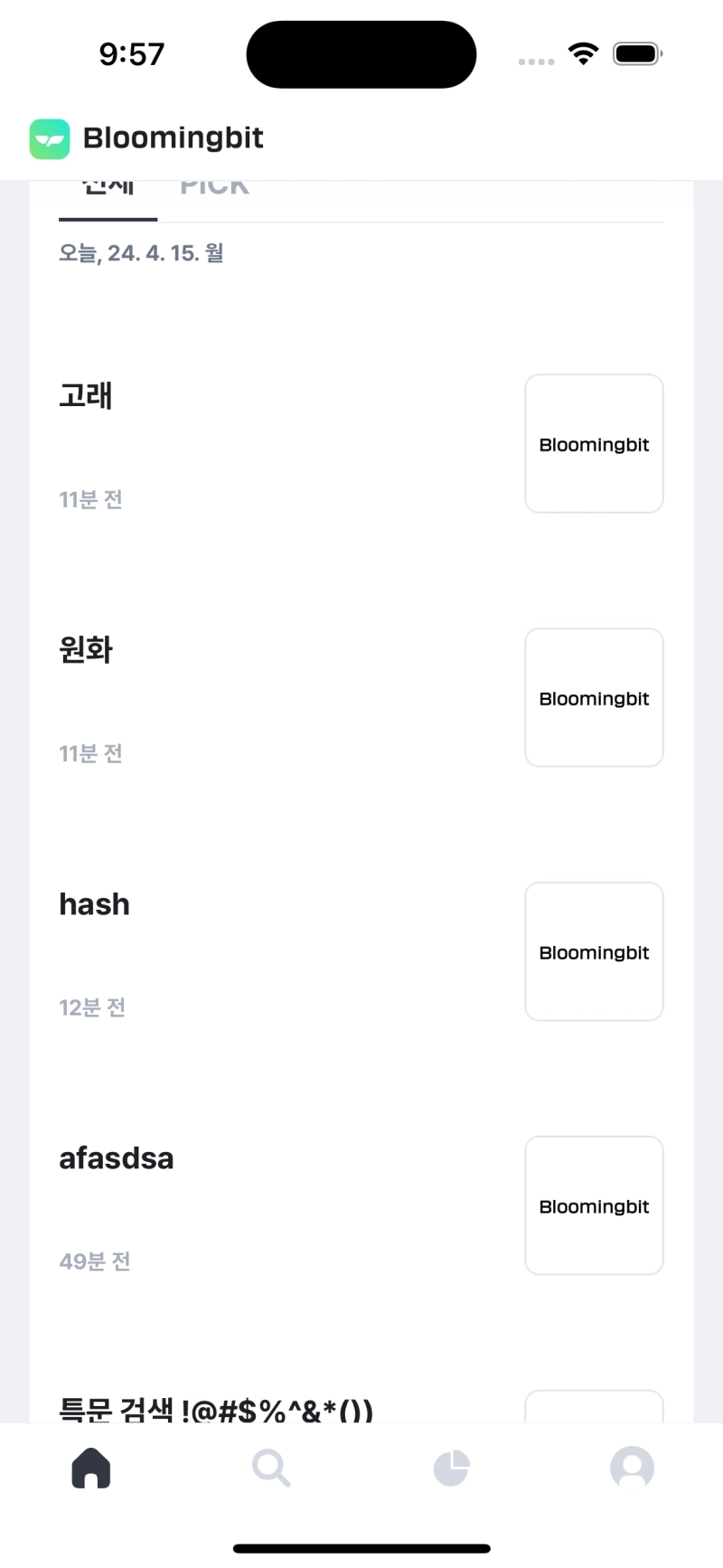Open the 고래 news article
This screenshot has width=723, height=1568.
point(86,396)
